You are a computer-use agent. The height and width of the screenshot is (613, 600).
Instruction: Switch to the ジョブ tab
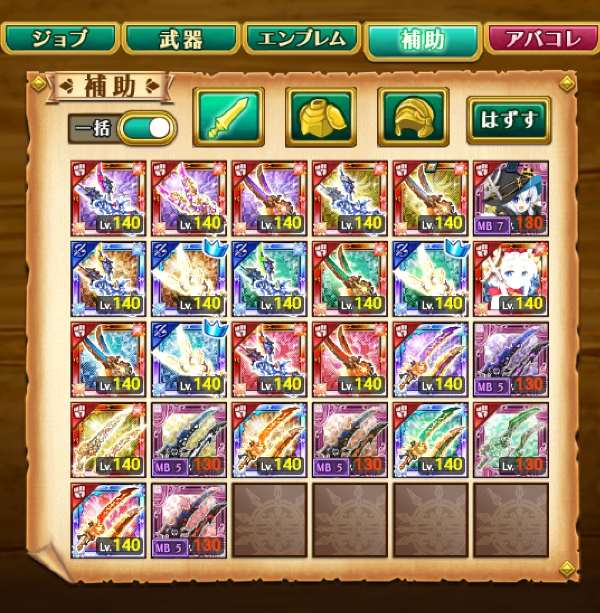tap(60, 39)
